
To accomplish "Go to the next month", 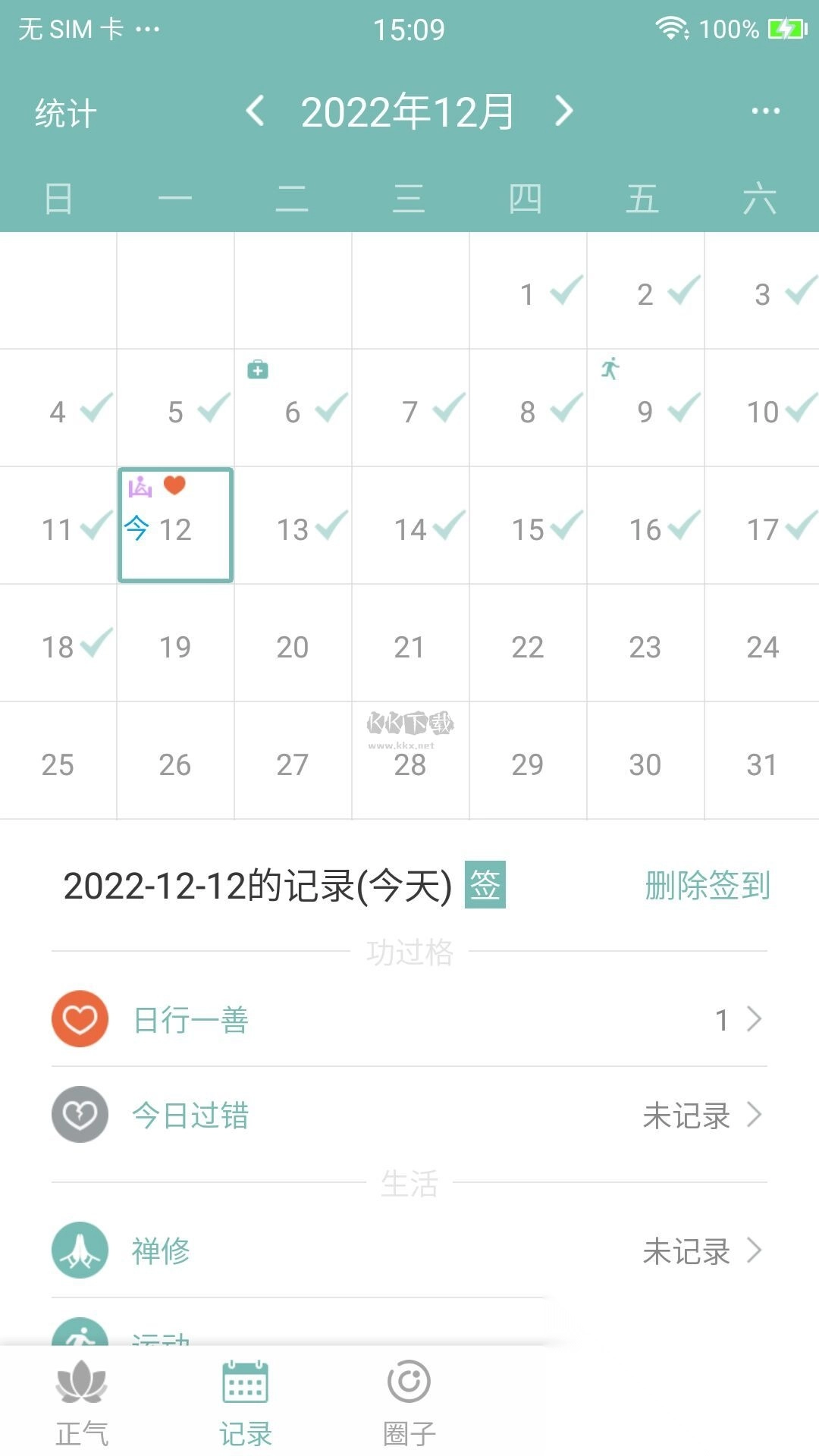I will (x=563, y=111).
